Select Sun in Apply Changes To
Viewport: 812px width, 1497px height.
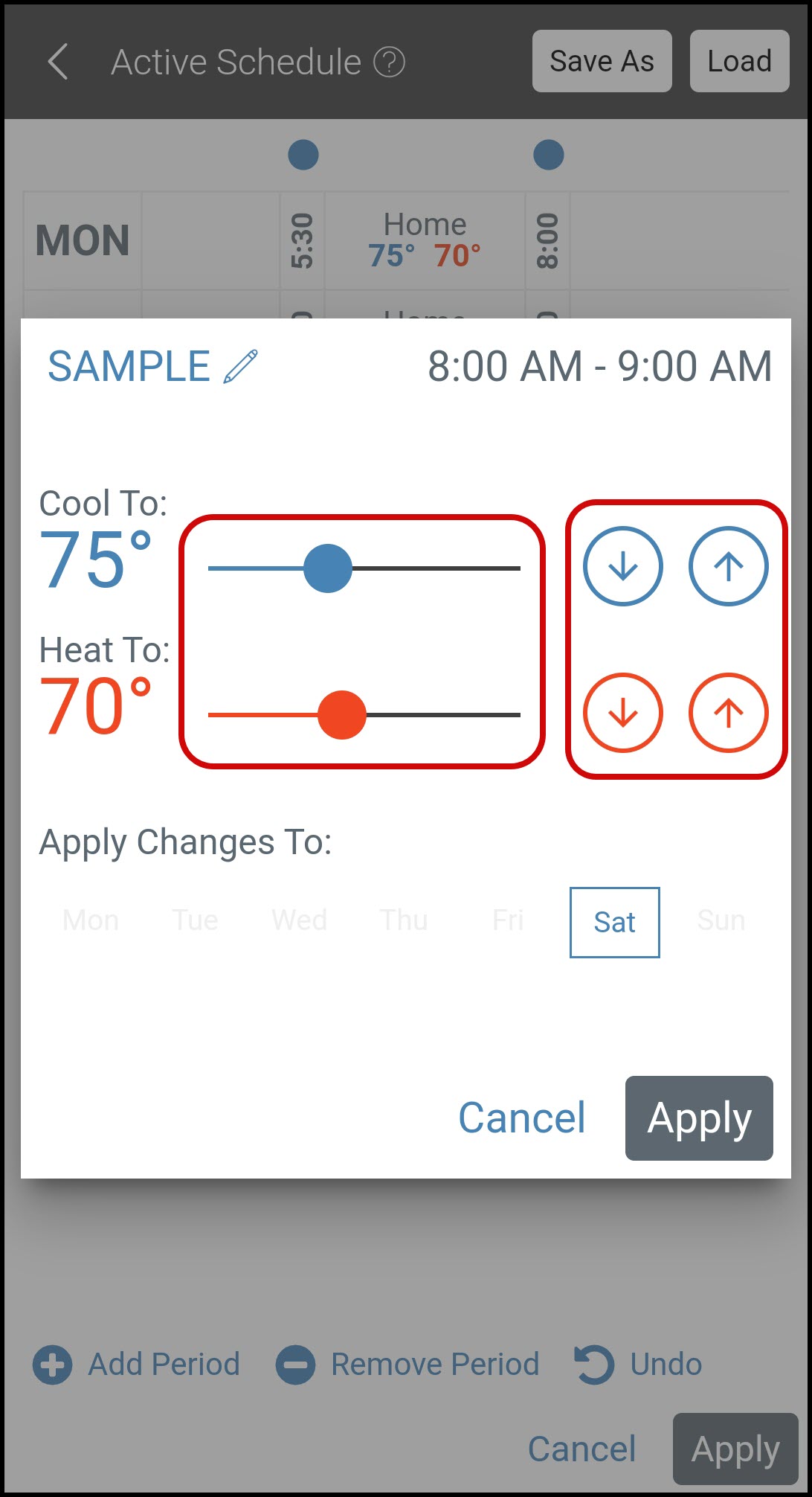pos(721,921)
